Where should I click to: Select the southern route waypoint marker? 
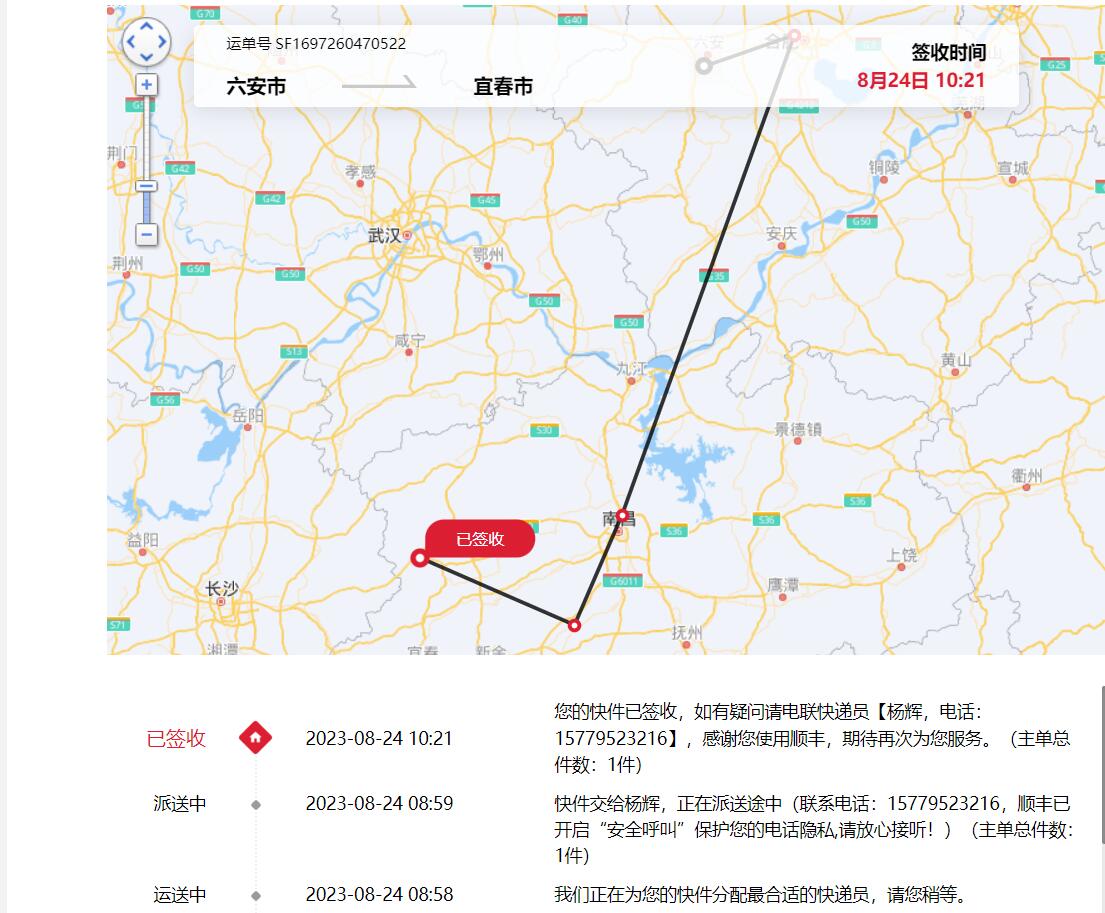click(x=574, y=625)
